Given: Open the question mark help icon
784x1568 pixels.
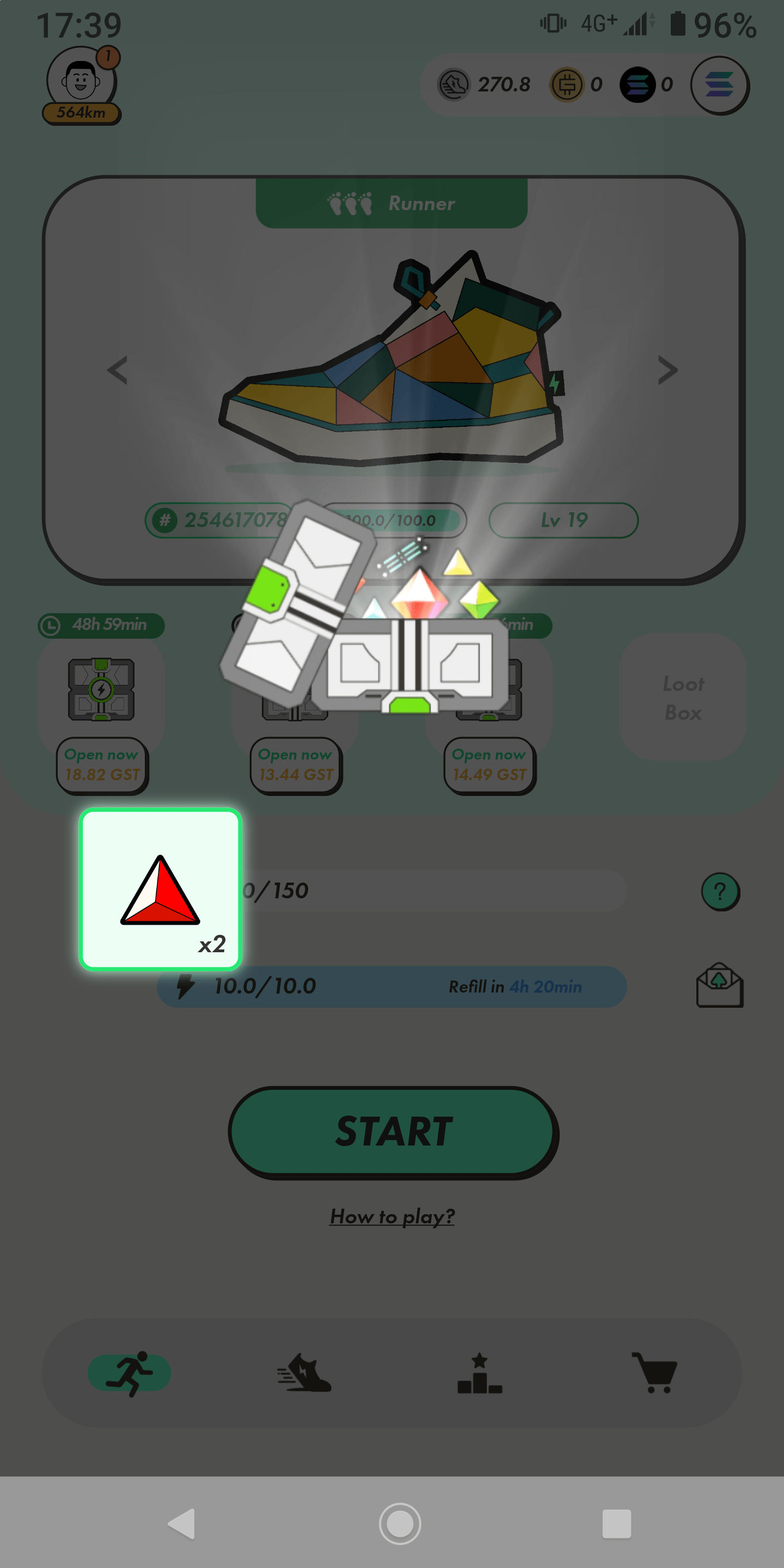Looking at the screenshot, I should (x=720, y=892).
